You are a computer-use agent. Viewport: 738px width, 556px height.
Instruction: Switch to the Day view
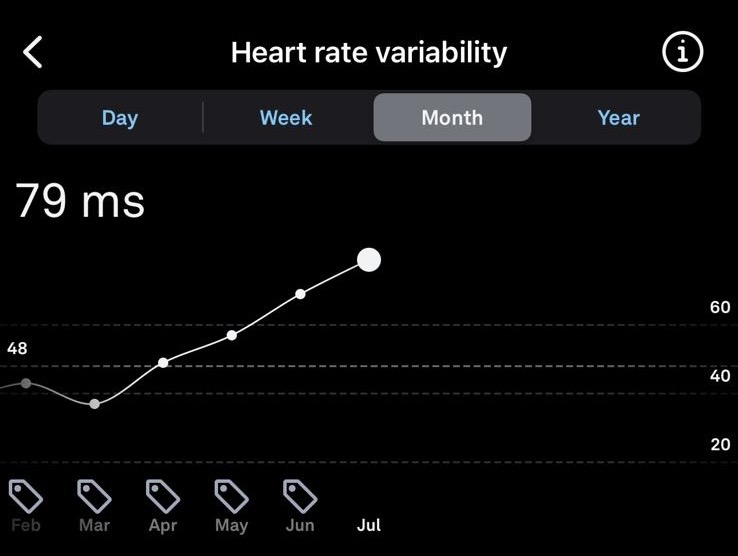[x=119, y=118]
